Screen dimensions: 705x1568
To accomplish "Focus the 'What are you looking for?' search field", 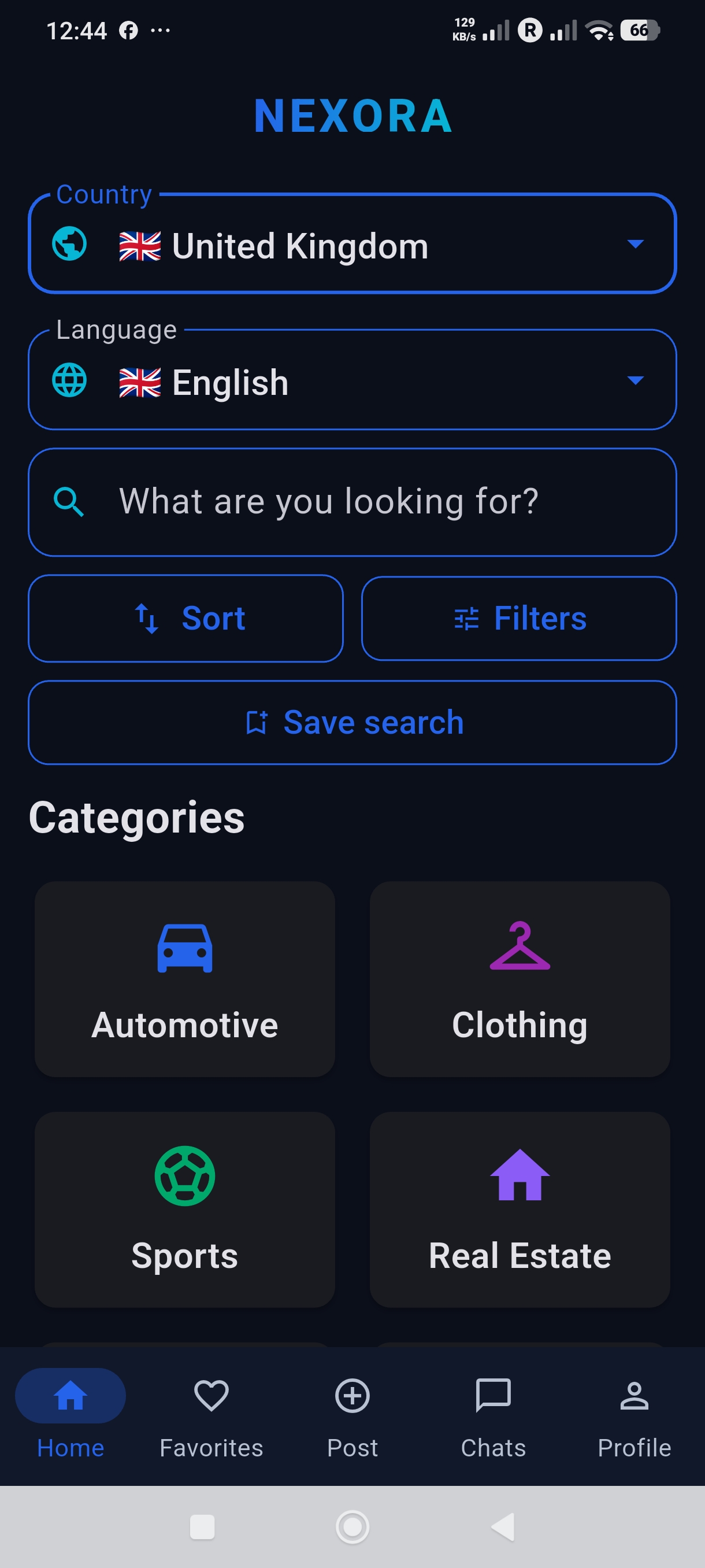I will tap(352, 502).
